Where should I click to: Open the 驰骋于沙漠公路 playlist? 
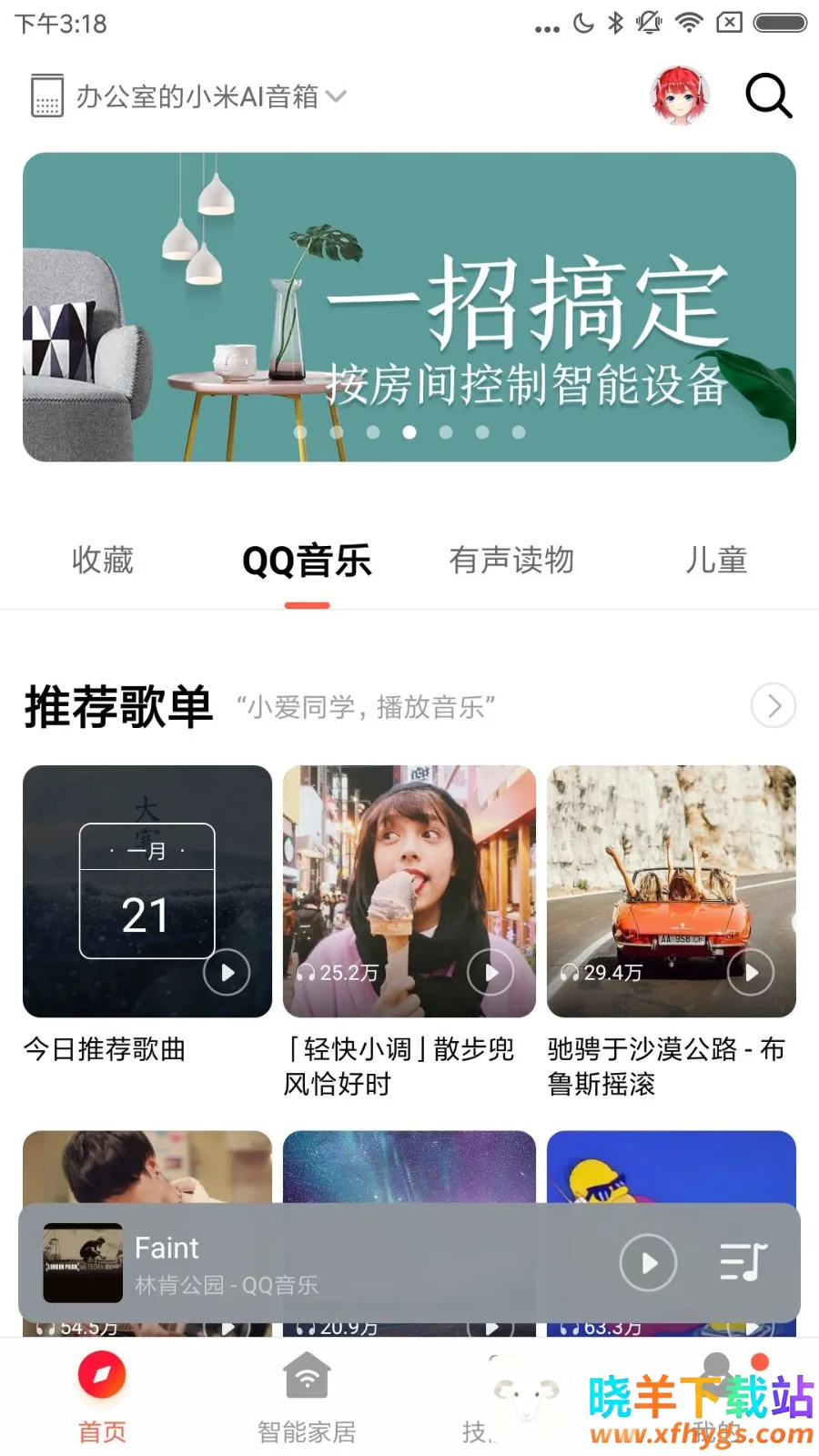672,891
